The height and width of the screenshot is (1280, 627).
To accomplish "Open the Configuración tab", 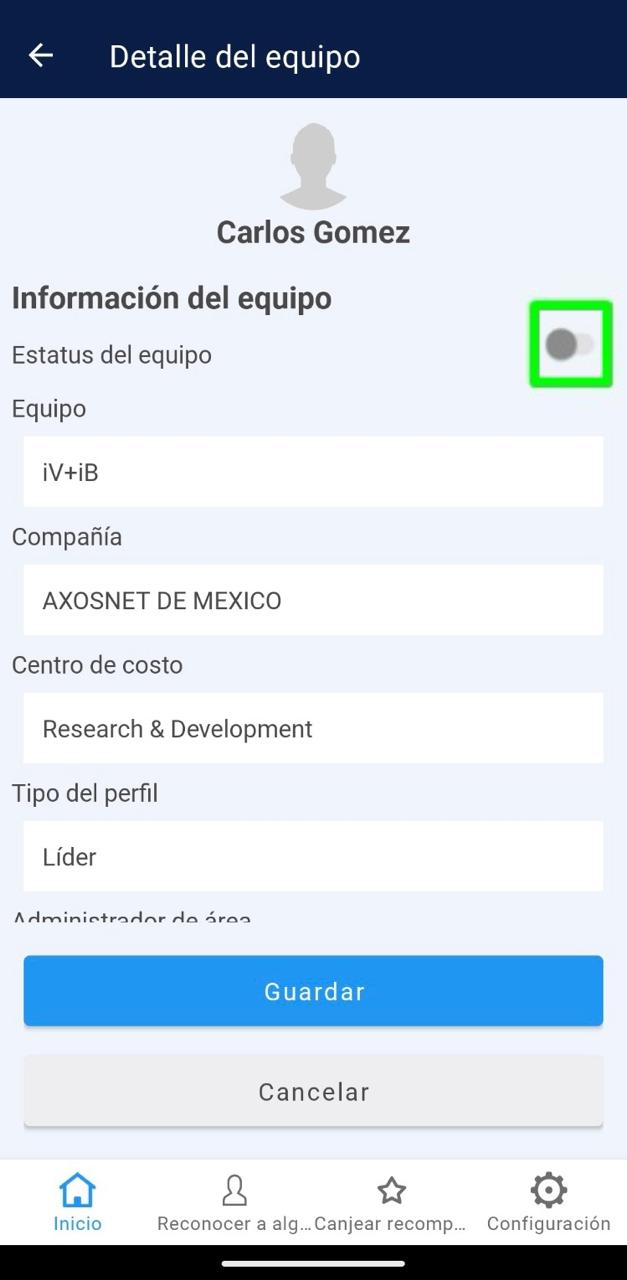I will [x=548, y=1202].
